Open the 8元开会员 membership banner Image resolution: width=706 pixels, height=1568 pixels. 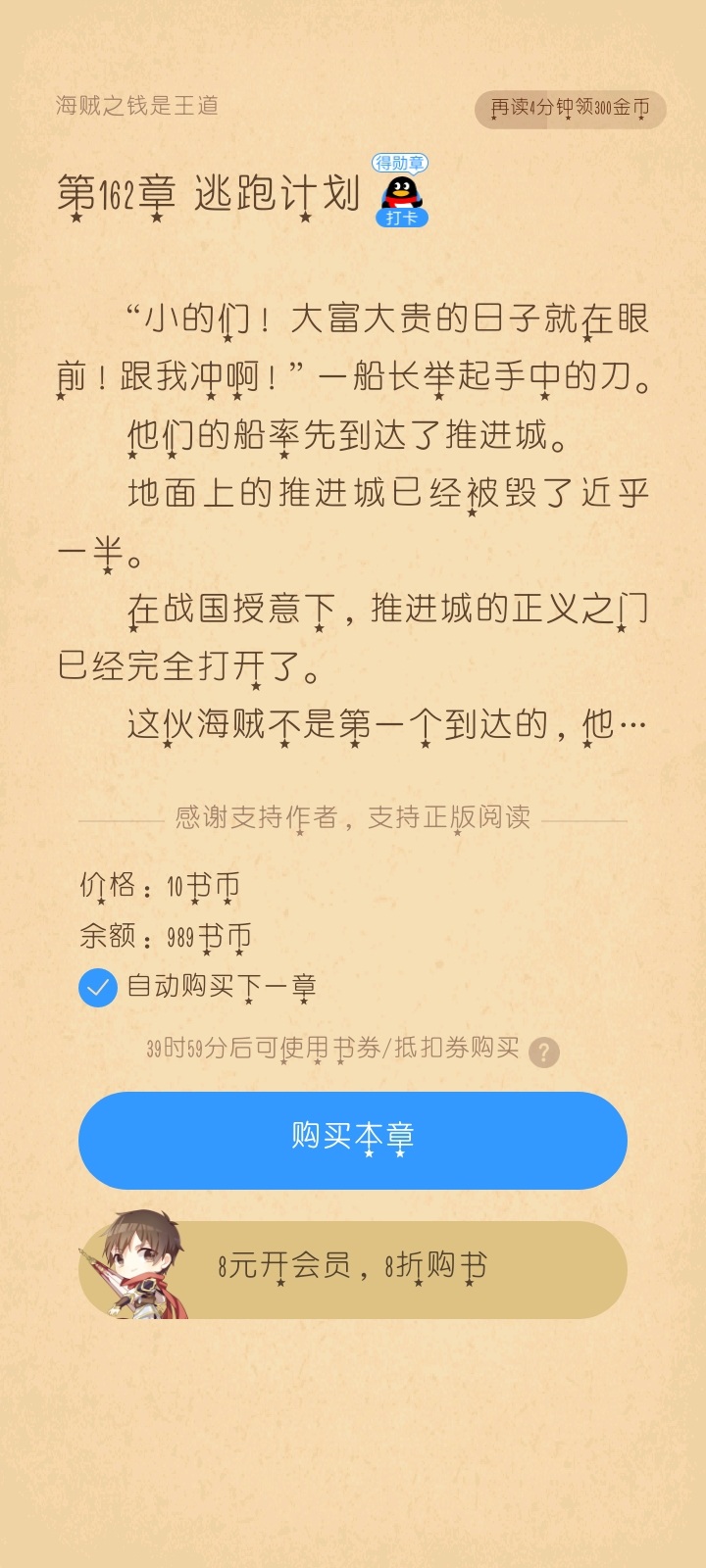(x=353, y=1268)
